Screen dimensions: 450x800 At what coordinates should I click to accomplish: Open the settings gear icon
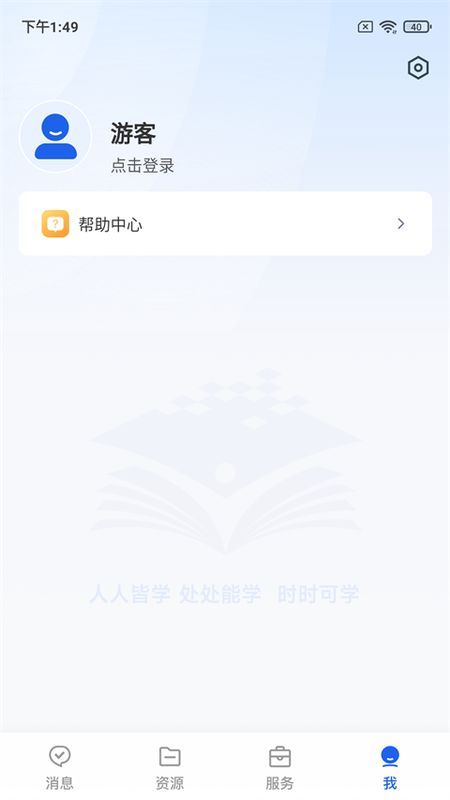click(418, 68)
